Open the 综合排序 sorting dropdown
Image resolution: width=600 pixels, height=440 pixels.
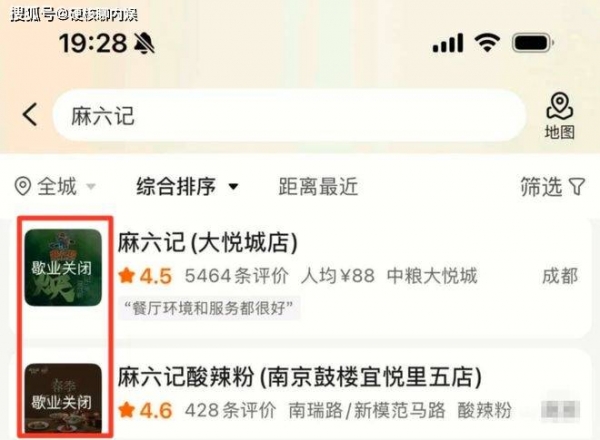coord(188,187)
